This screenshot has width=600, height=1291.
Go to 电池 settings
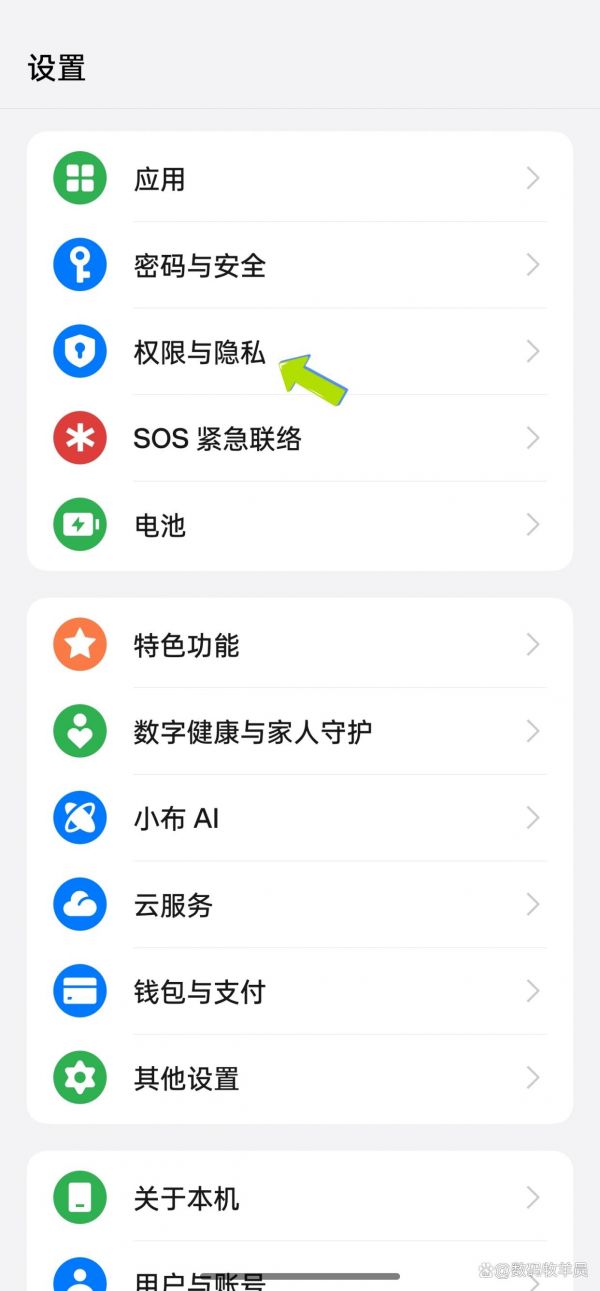click(x=300, y=525)
